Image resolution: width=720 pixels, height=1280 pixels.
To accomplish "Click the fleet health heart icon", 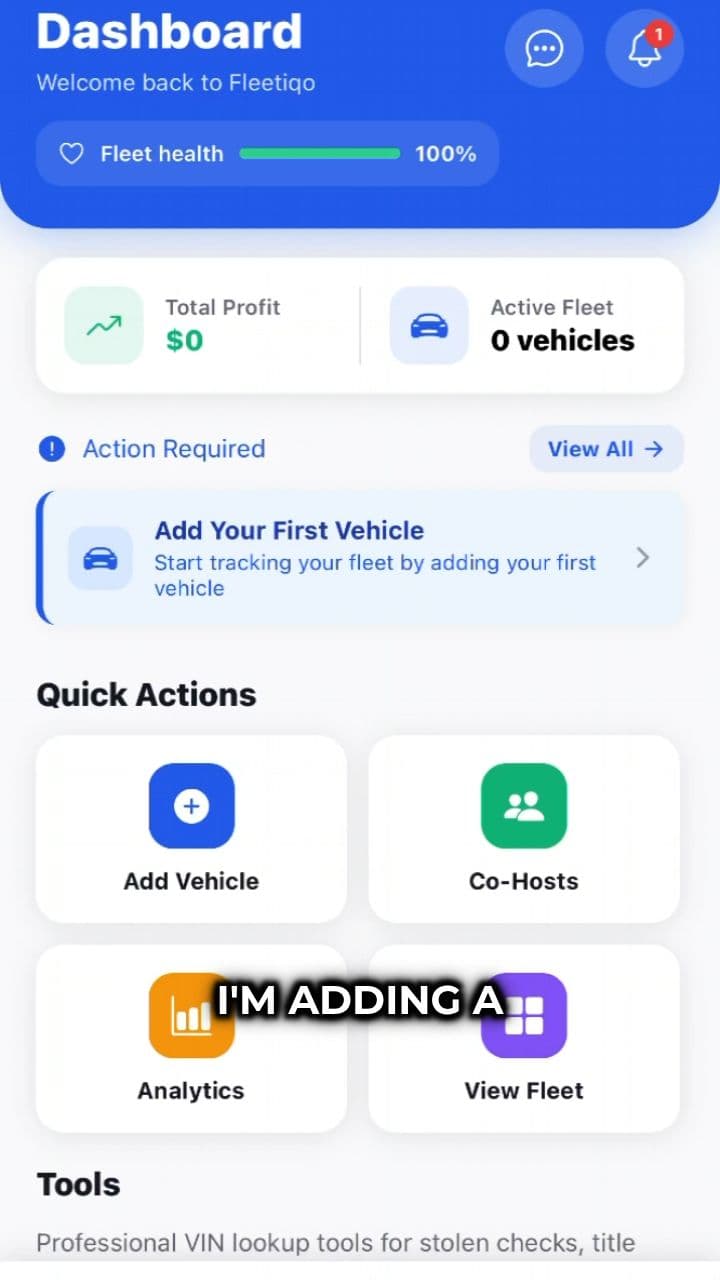I will coord(71,154).
